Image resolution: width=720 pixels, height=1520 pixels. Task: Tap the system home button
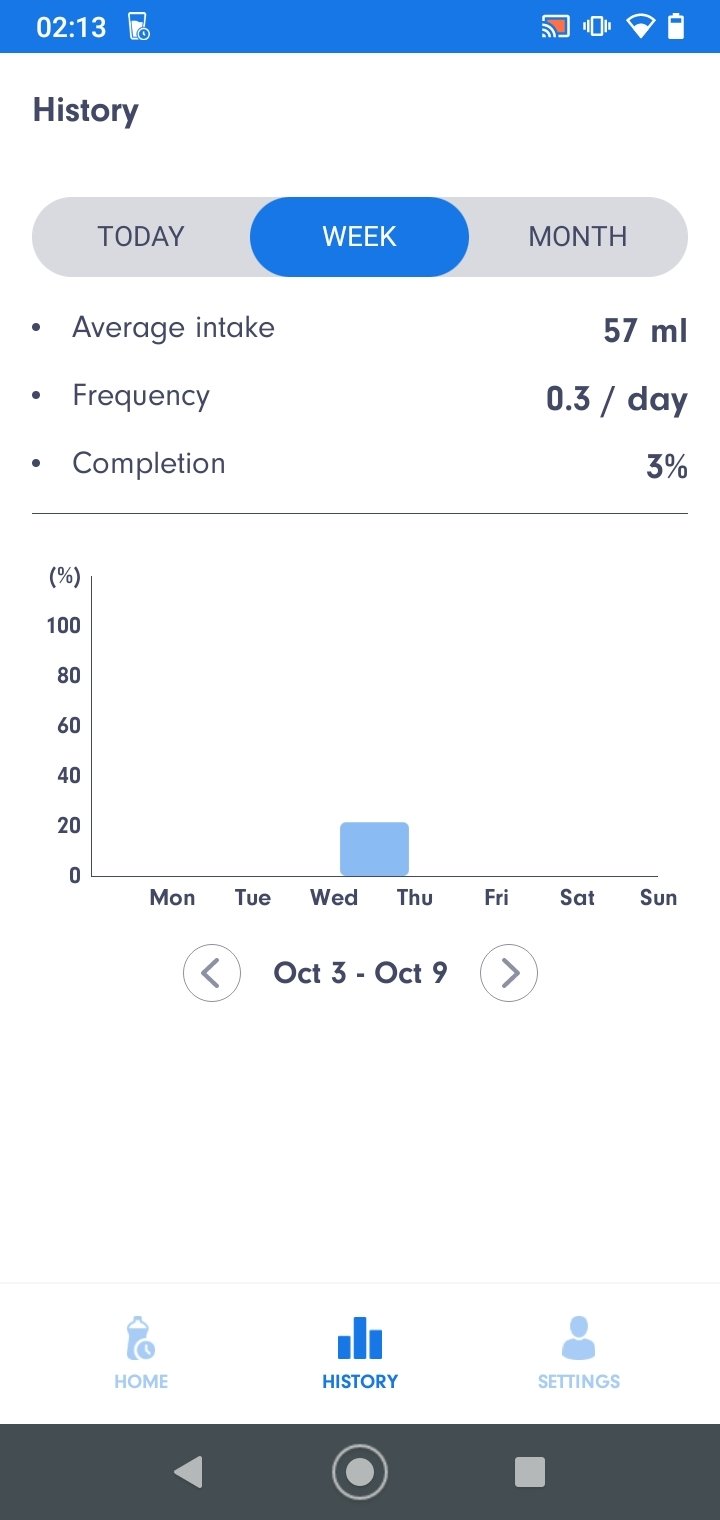pos(360,1472)
